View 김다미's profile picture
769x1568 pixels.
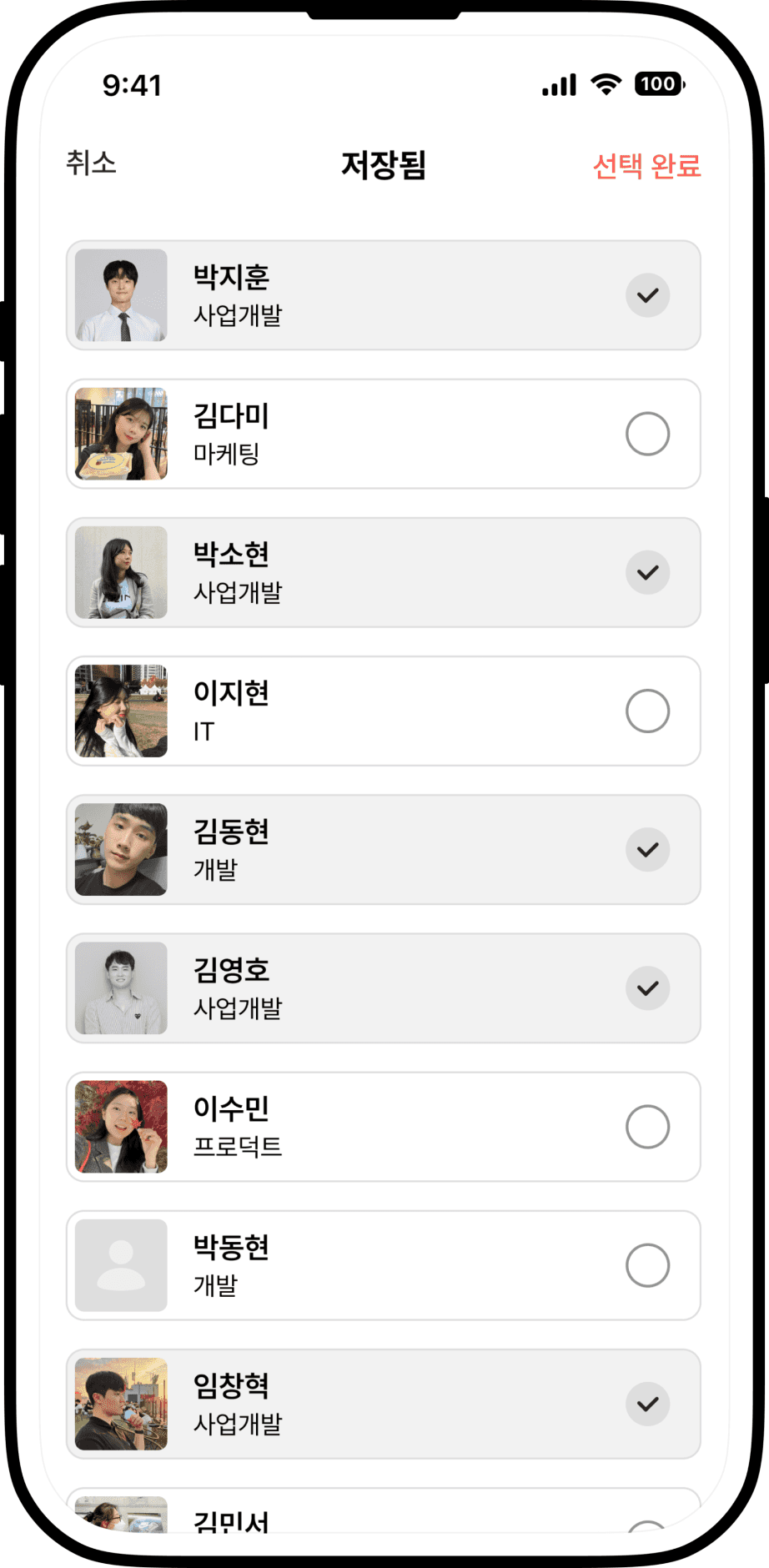point(120,434)
